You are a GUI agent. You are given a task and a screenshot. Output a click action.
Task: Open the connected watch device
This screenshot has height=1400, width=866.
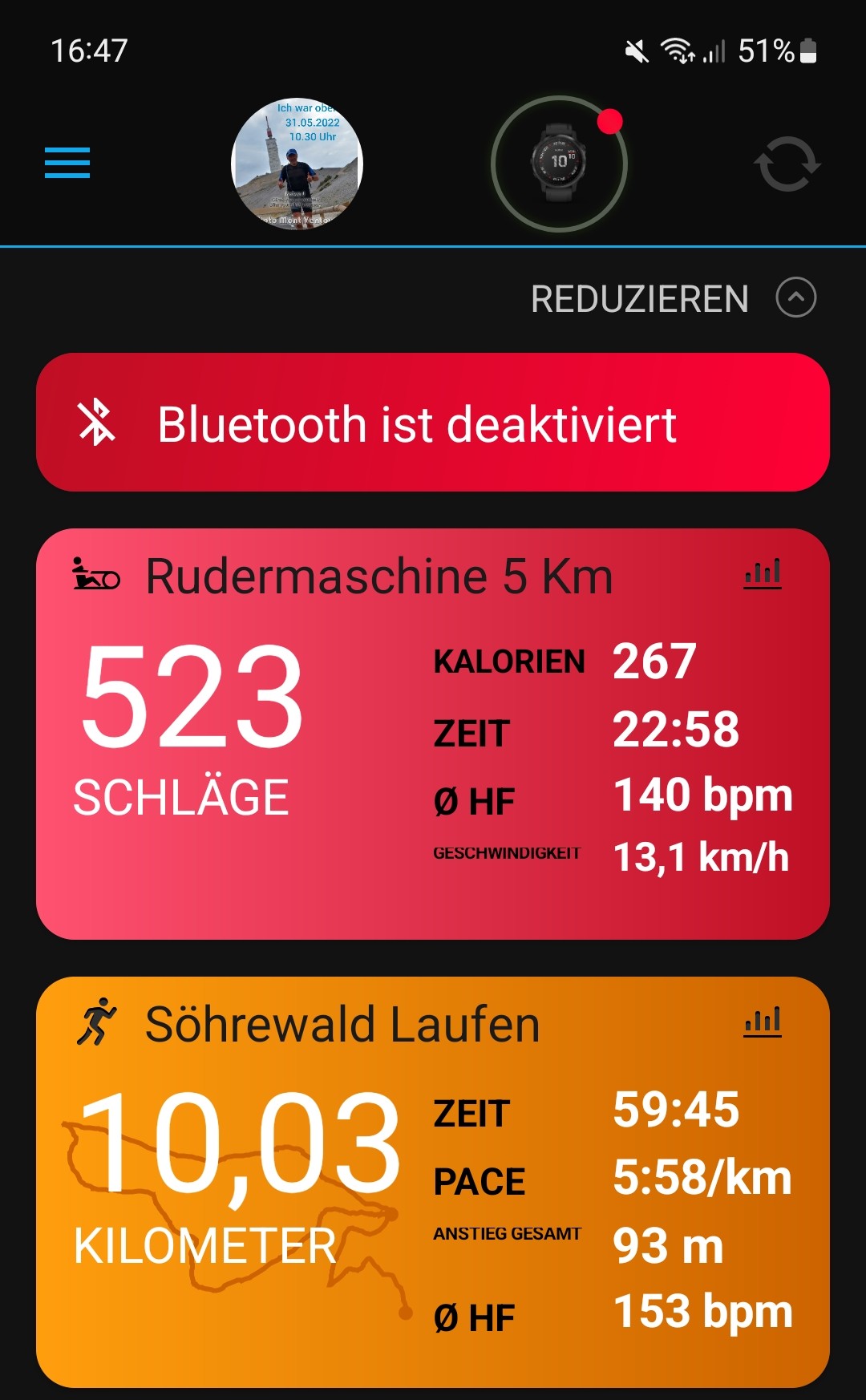point(559,164)
